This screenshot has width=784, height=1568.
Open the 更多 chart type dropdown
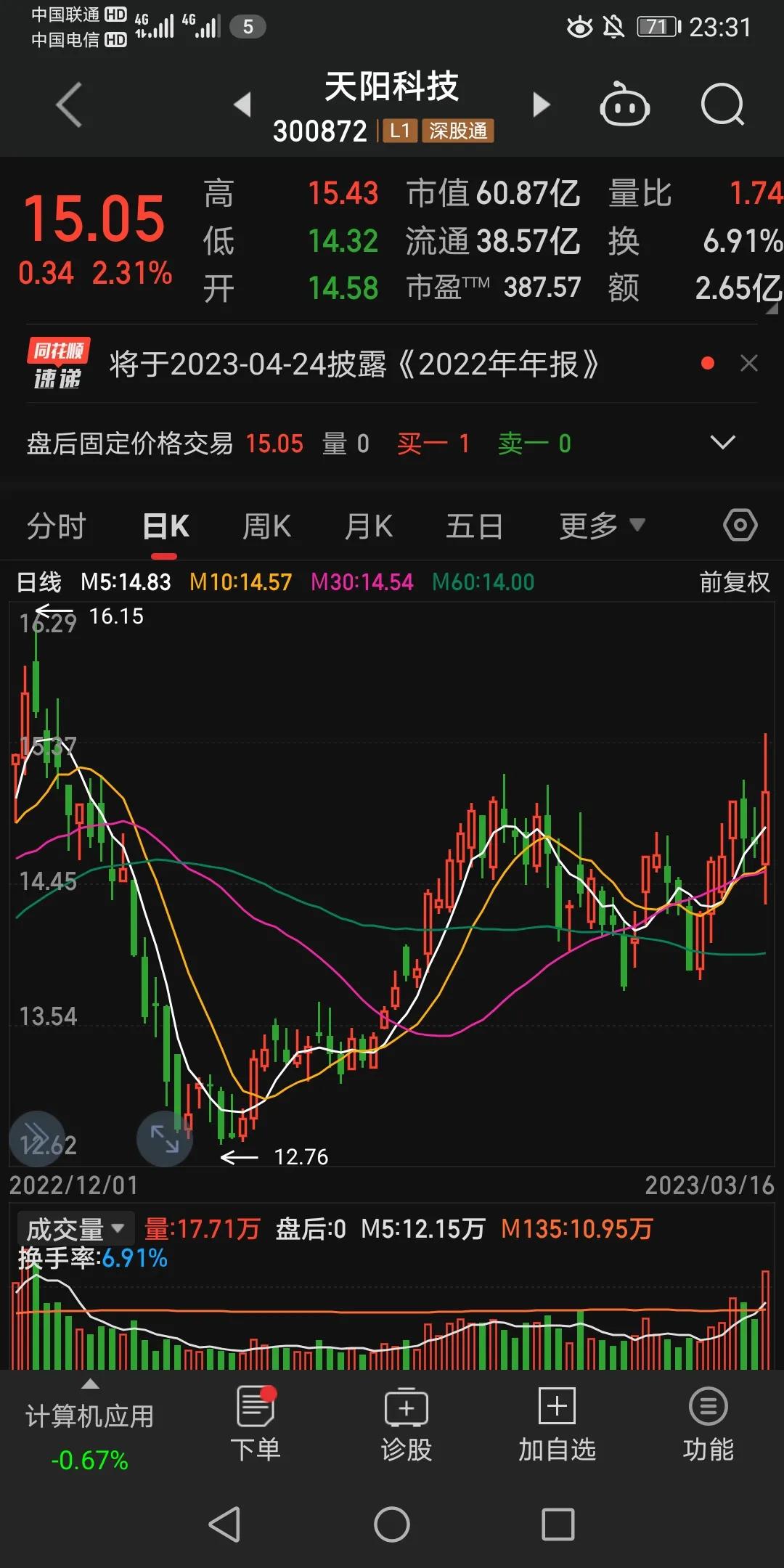(600, 525)
